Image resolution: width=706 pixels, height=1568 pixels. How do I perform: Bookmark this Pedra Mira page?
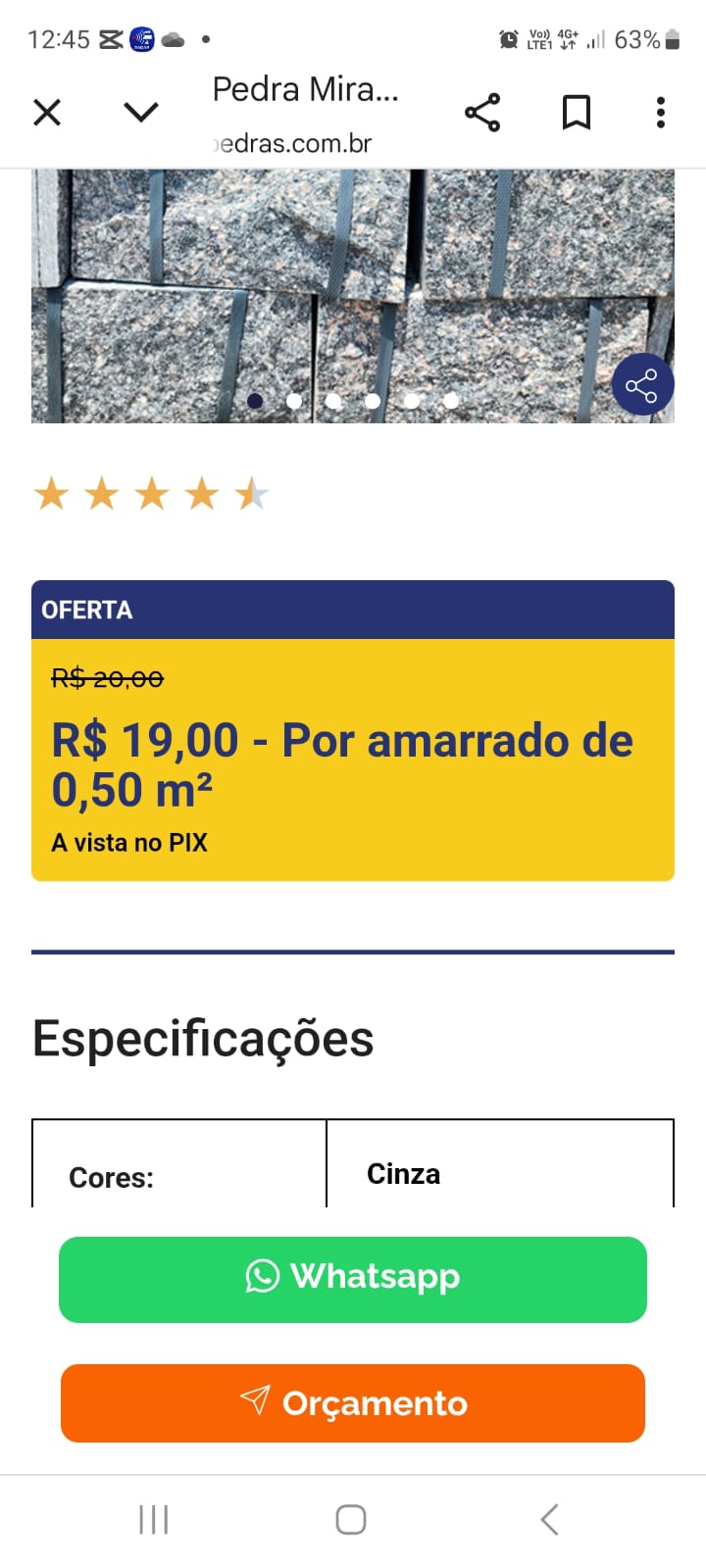tap(577, 112)
